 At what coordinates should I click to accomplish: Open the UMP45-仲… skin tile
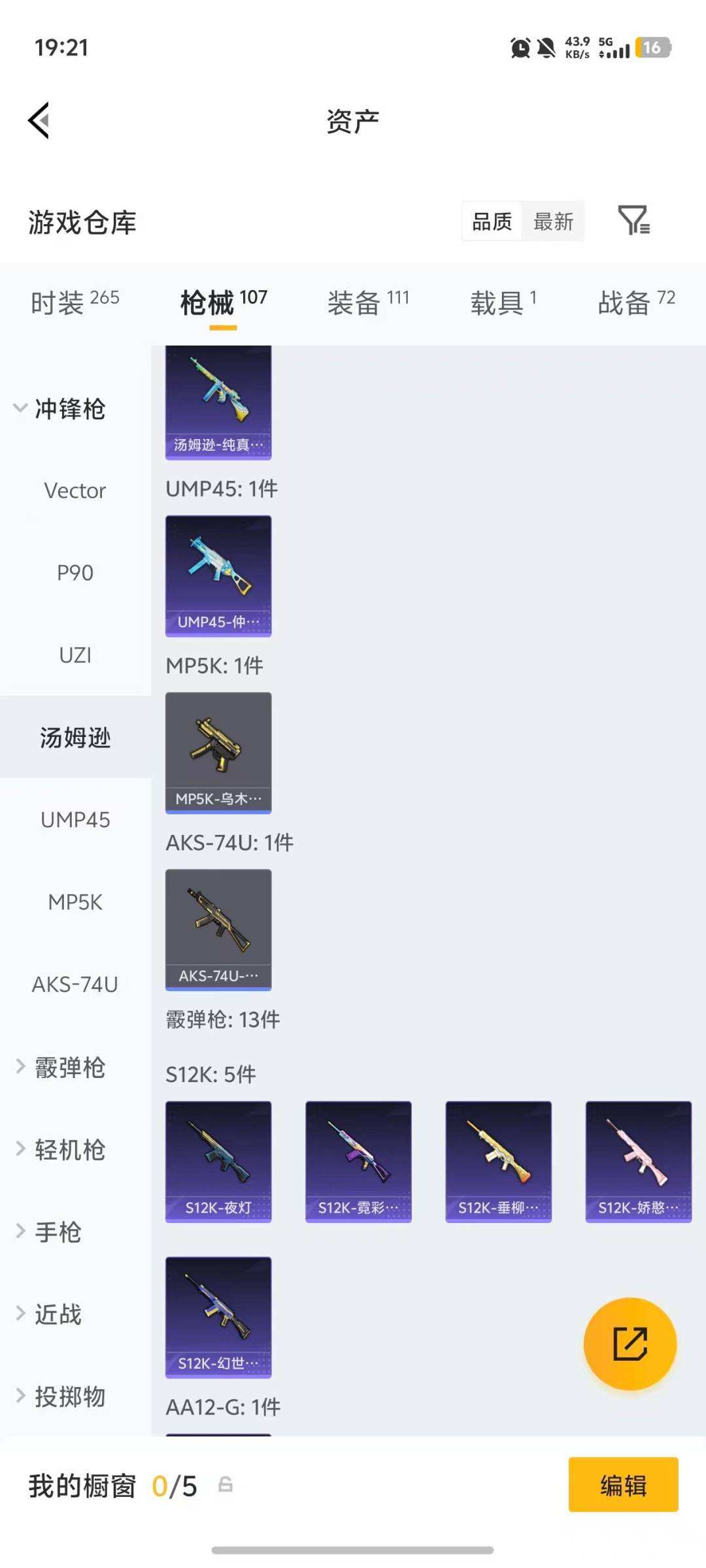tap(218, 576)
